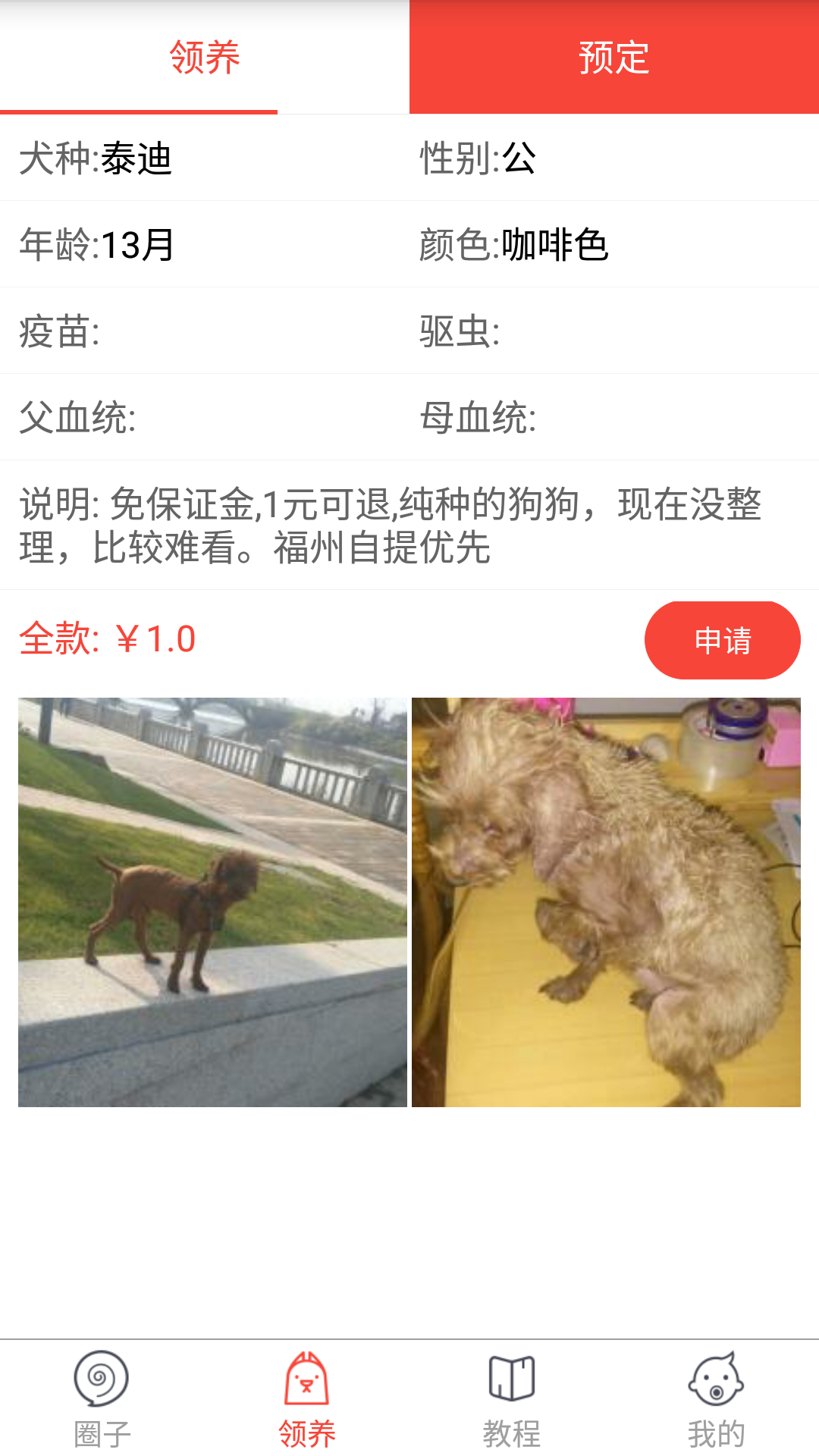Screen dimensions: 819x1456
Task: Open the outdoor photo of the brown dog
Action: 212,902
